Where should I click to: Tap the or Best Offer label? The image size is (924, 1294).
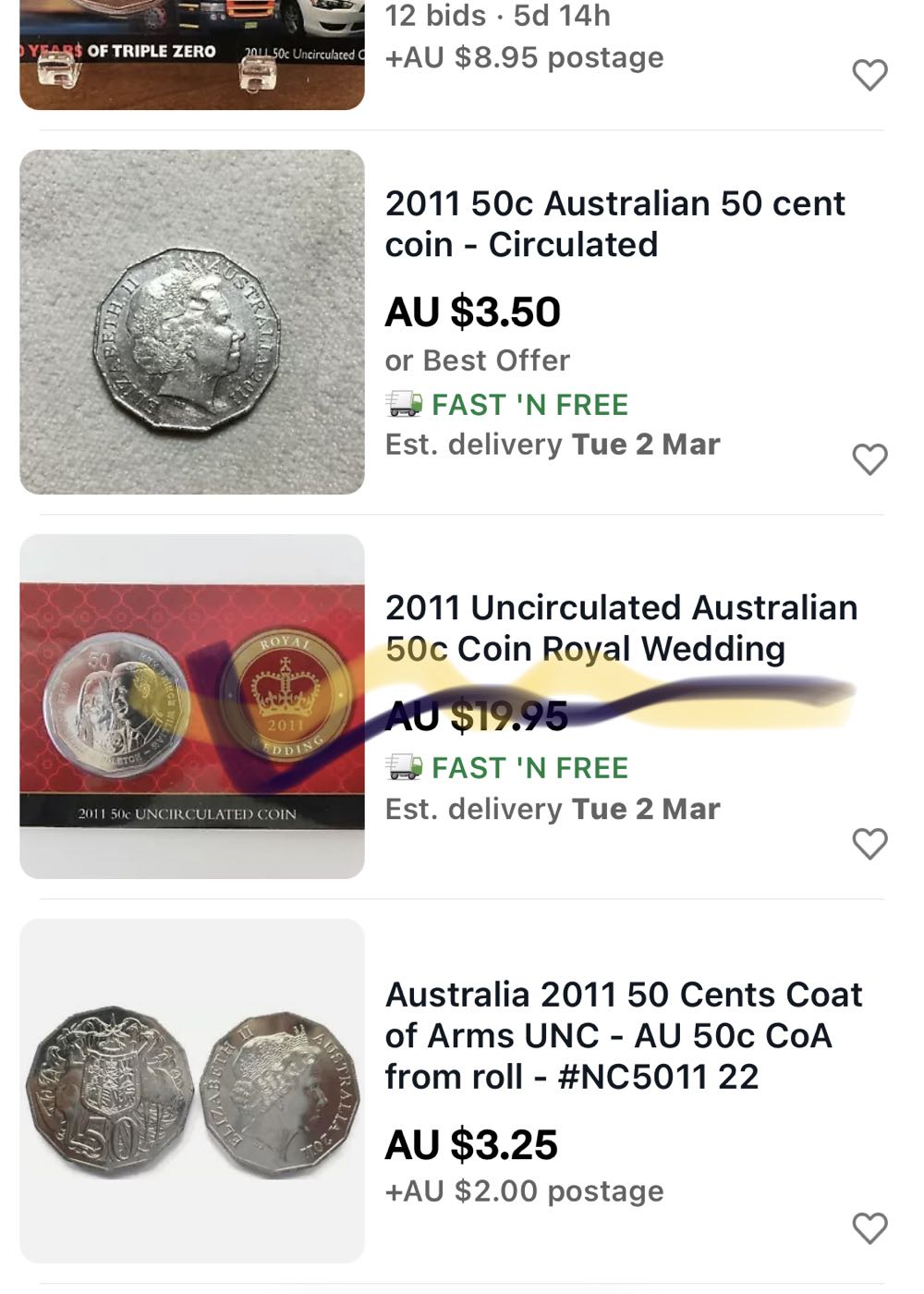(x=478, y=360)
